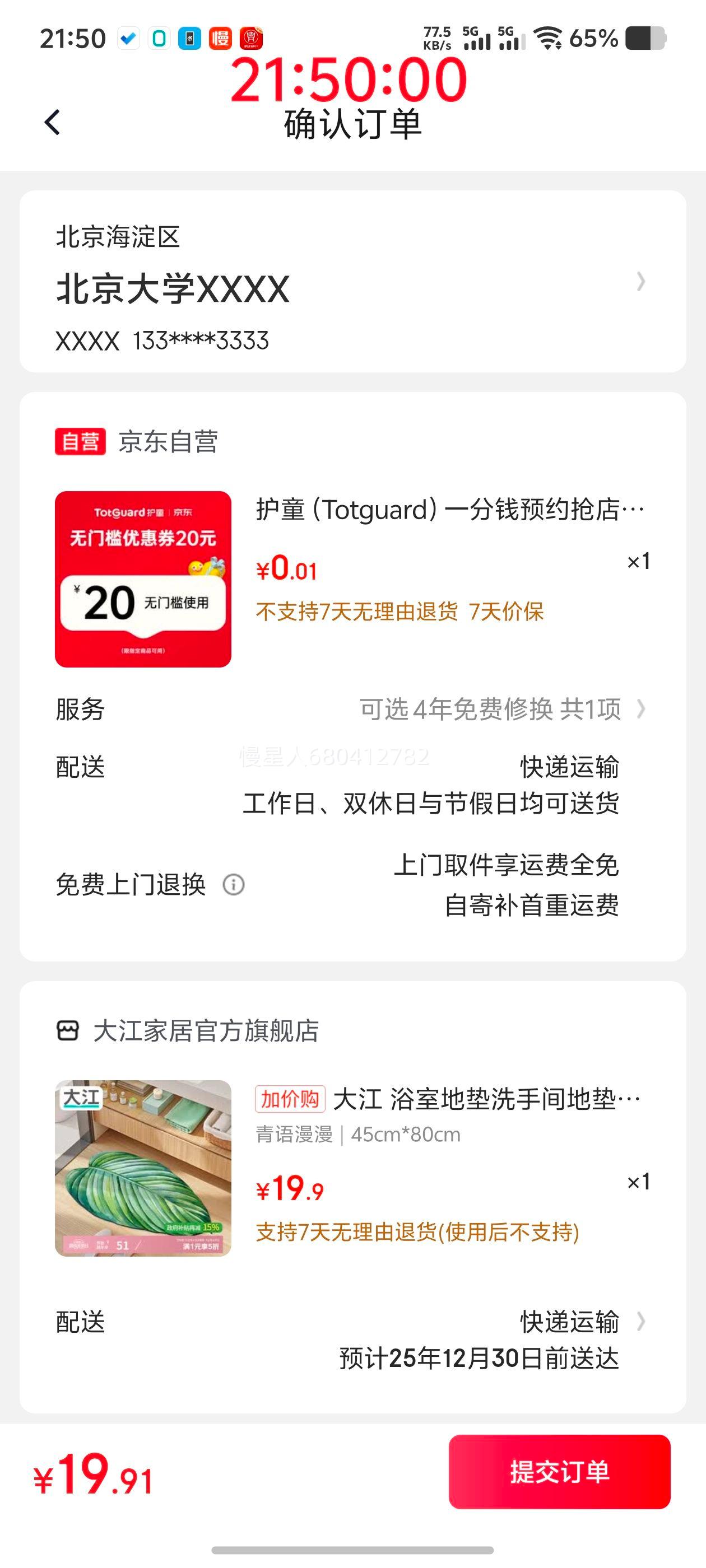Tap the 慢 app icon in the status bar
The image size is (706, 1568).
point(221,38)
